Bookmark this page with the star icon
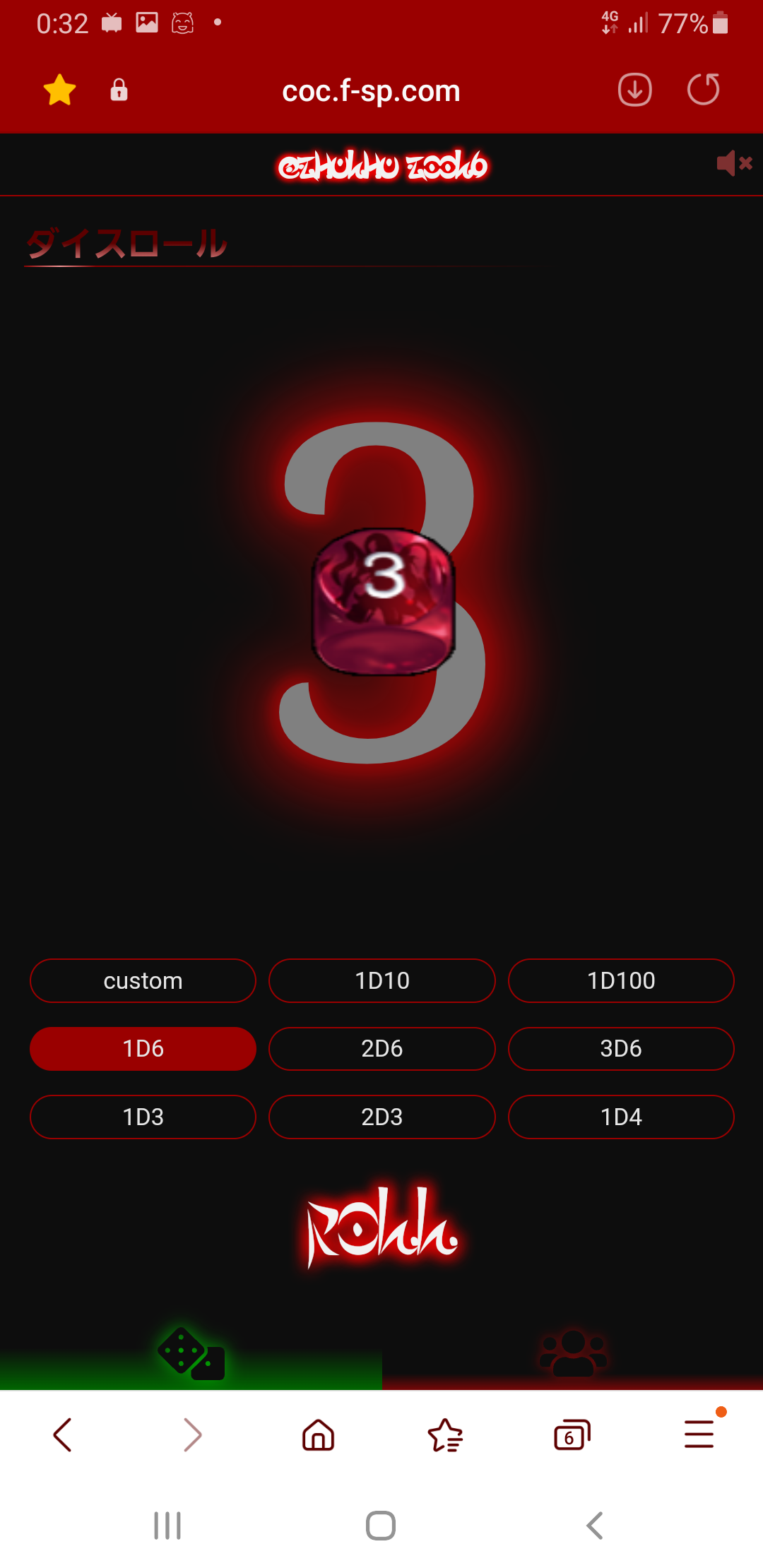Viewport: 763px width, 1568px height. 60,90
